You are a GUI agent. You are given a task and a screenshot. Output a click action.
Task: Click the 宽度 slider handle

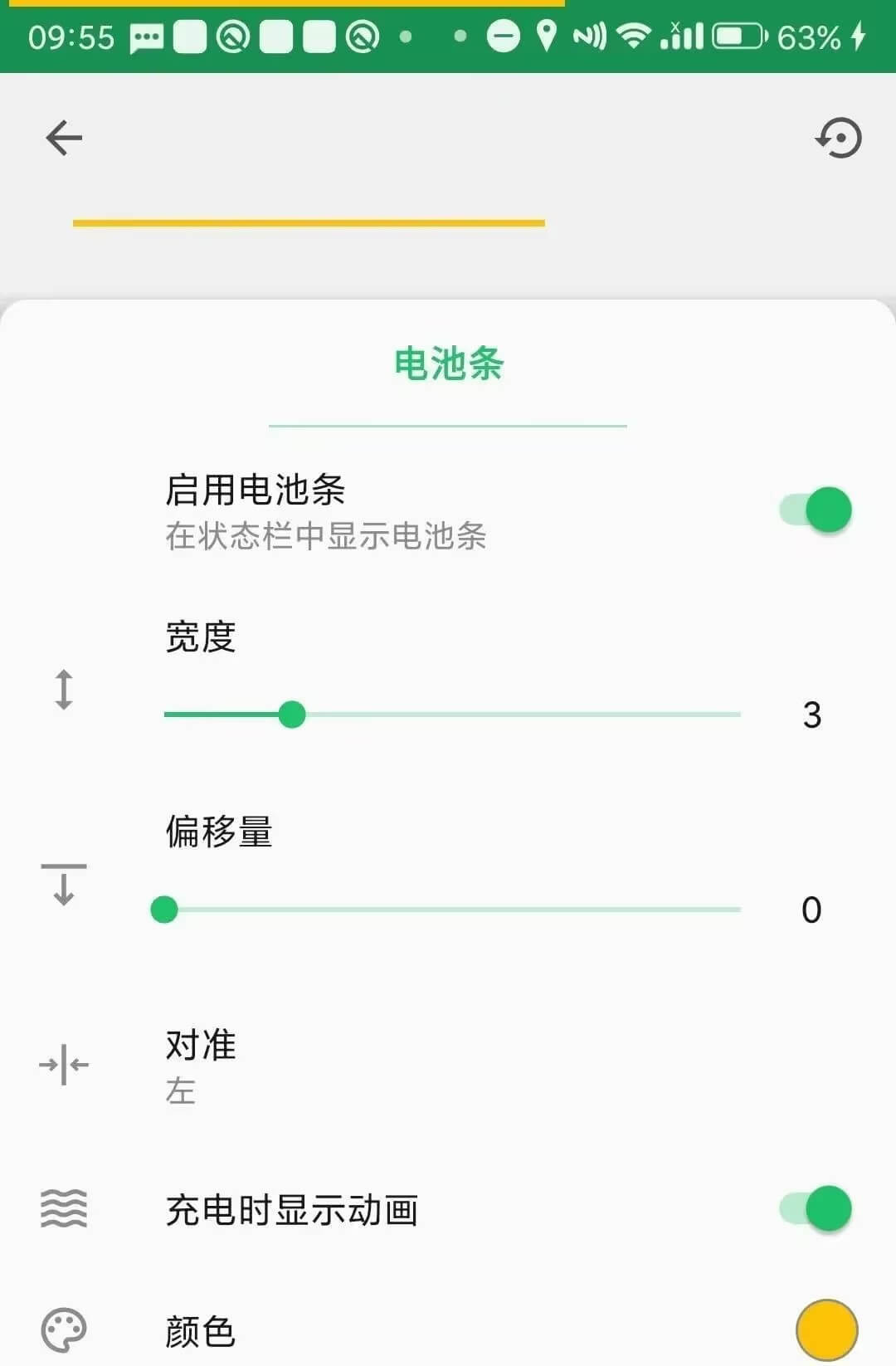(292, 715)
